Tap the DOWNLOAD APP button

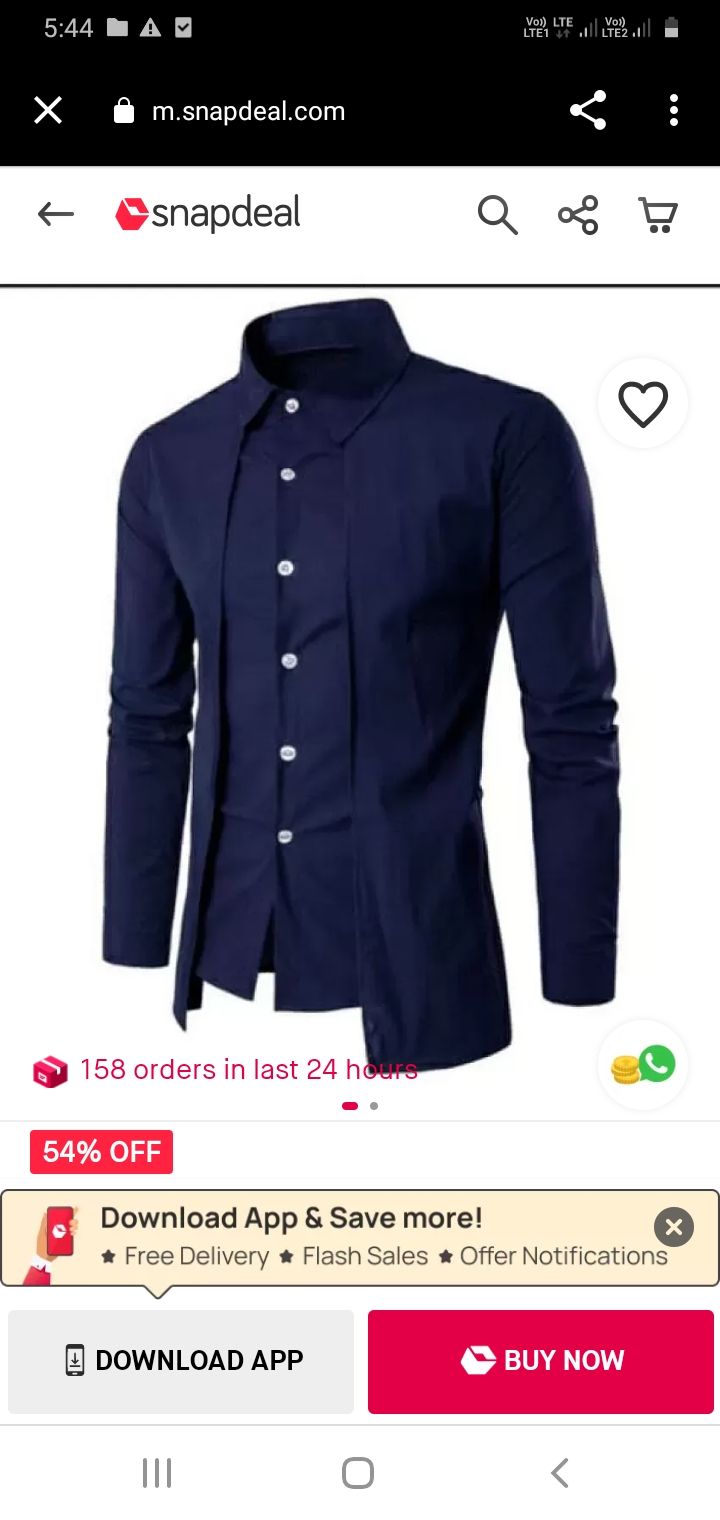(181, 1361)
